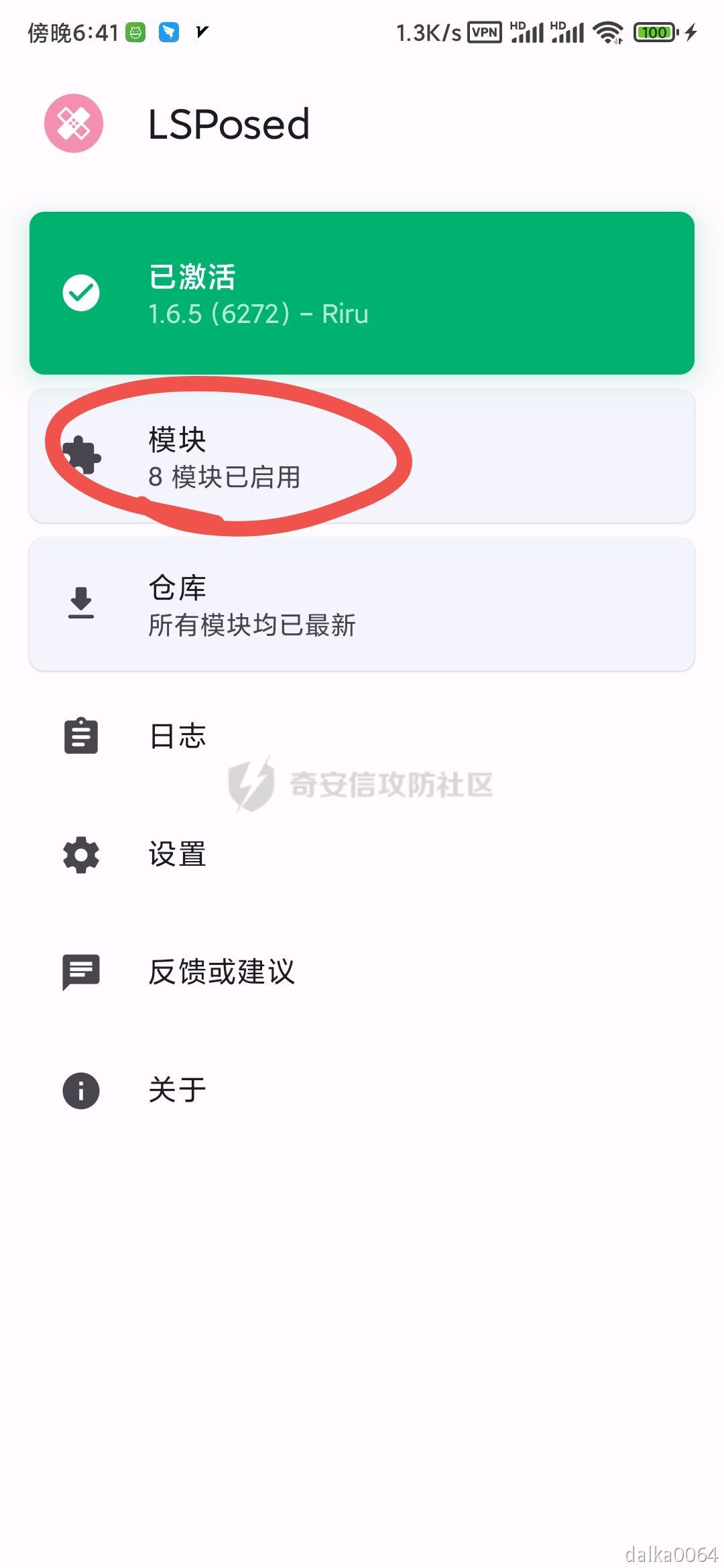724x1568 pixels.
Task: Open the 模块 modules card
Action: (362, 456)
